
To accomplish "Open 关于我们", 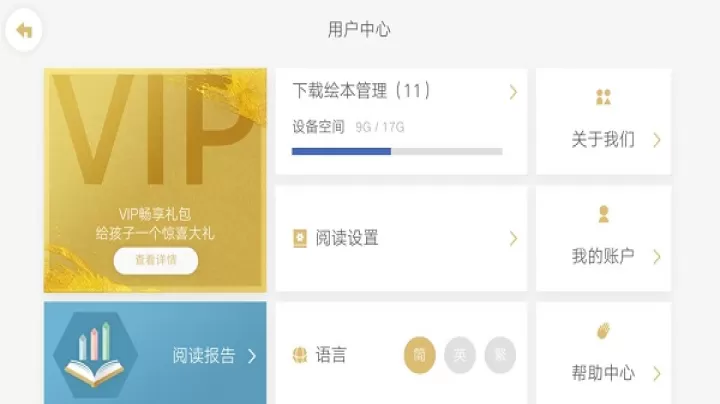I will (x=603, y=122).
